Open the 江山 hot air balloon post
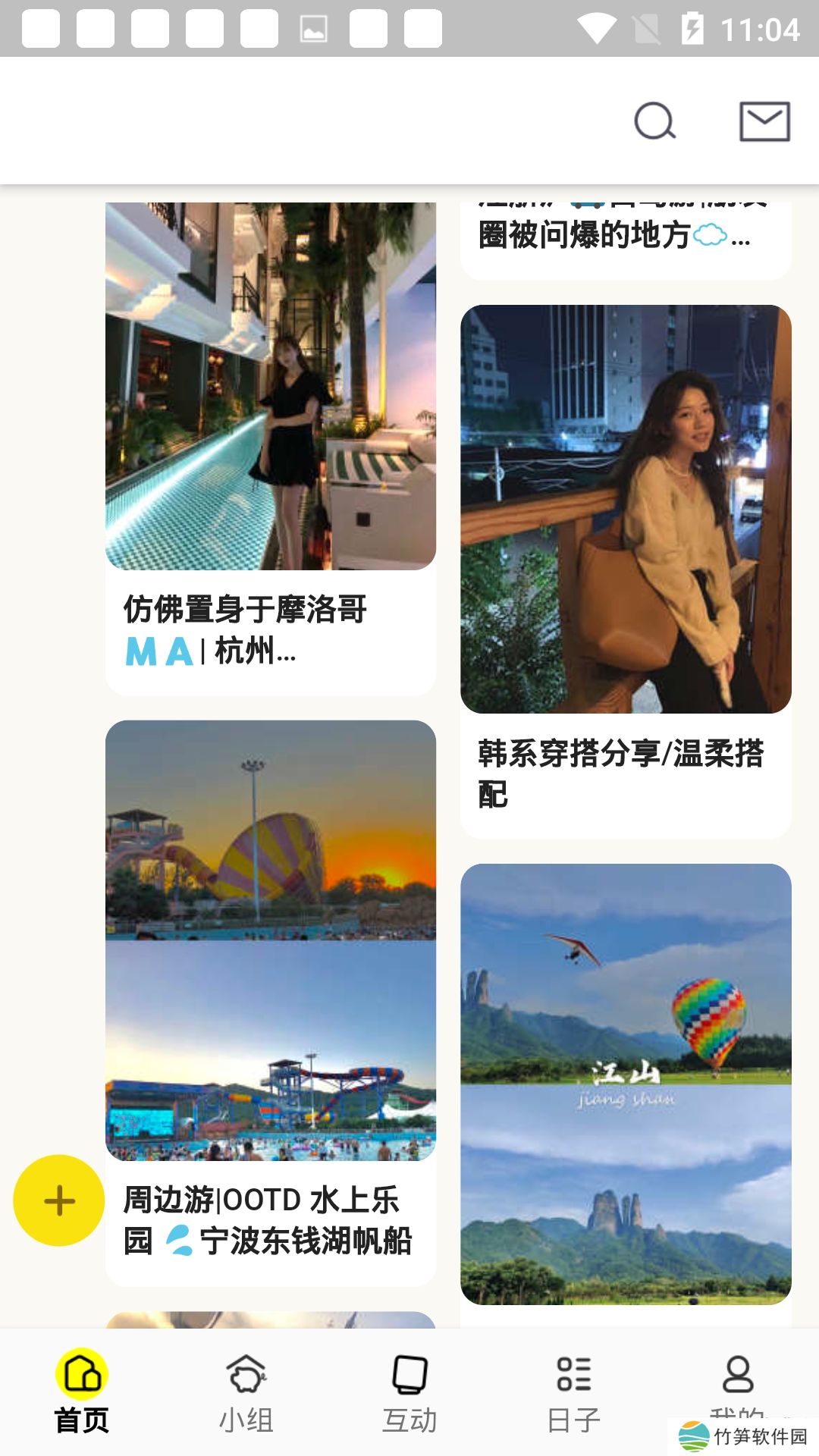The image size is (819, 1456). click(626, 1084)
